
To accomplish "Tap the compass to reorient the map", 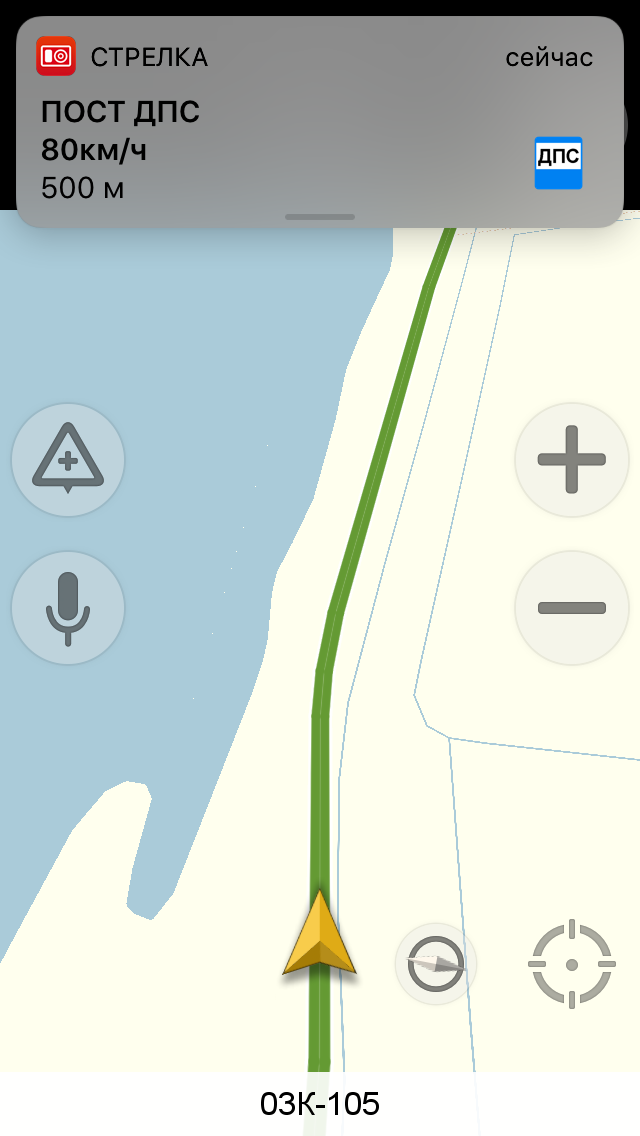I will (x=436, y=964).
